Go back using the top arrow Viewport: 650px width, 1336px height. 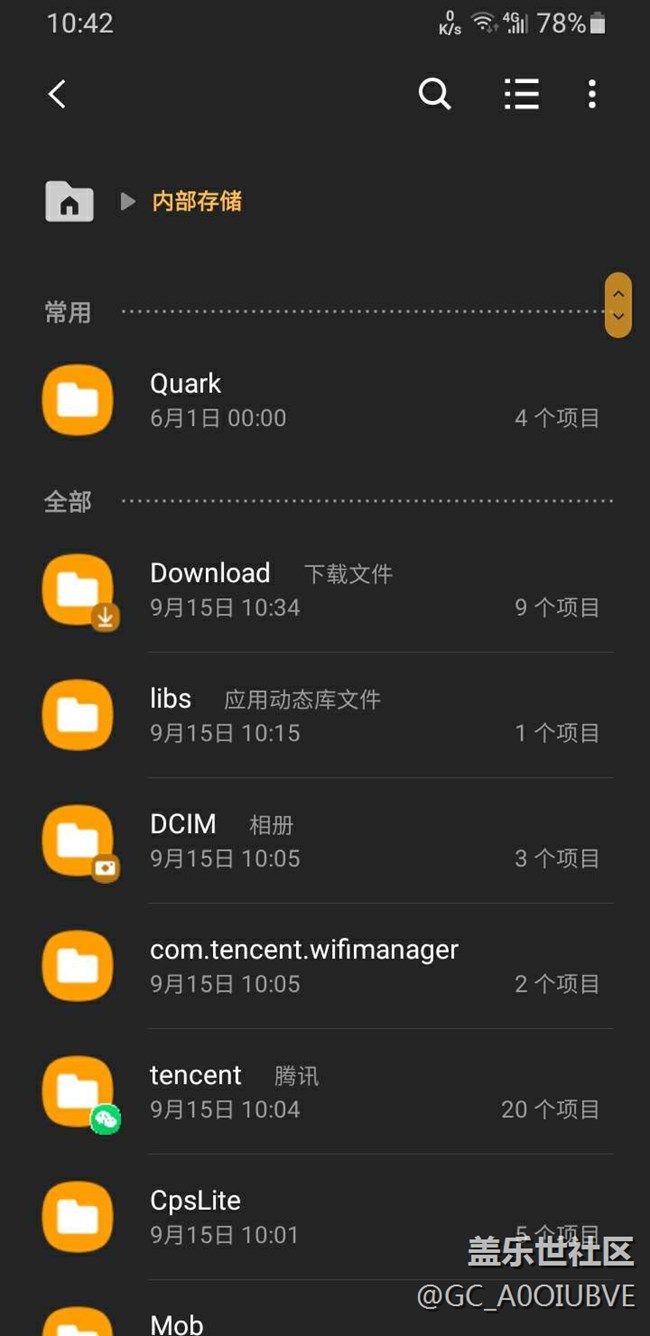point(57,95)
